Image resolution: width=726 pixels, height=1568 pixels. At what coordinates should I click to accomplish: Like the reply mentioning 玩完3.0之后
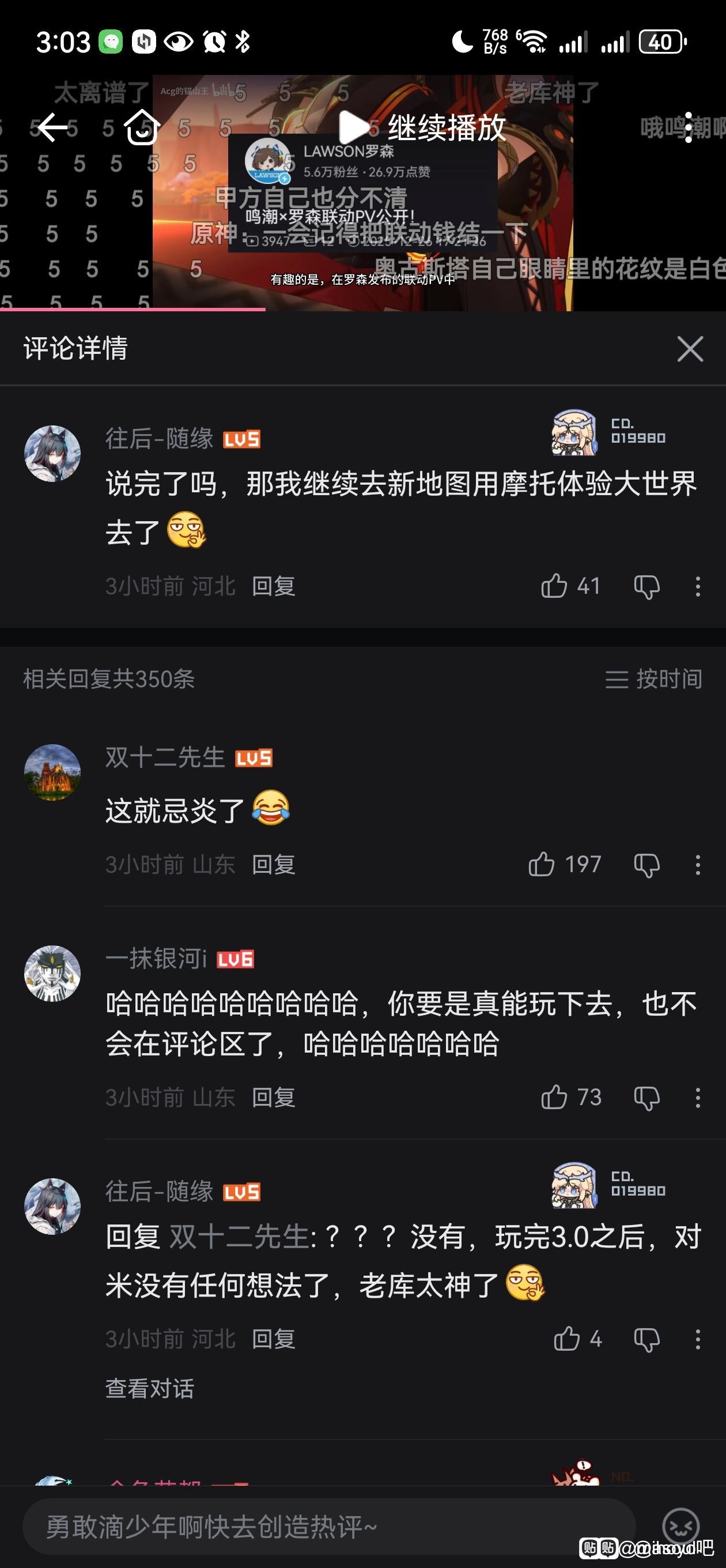tap(566, 1339)
